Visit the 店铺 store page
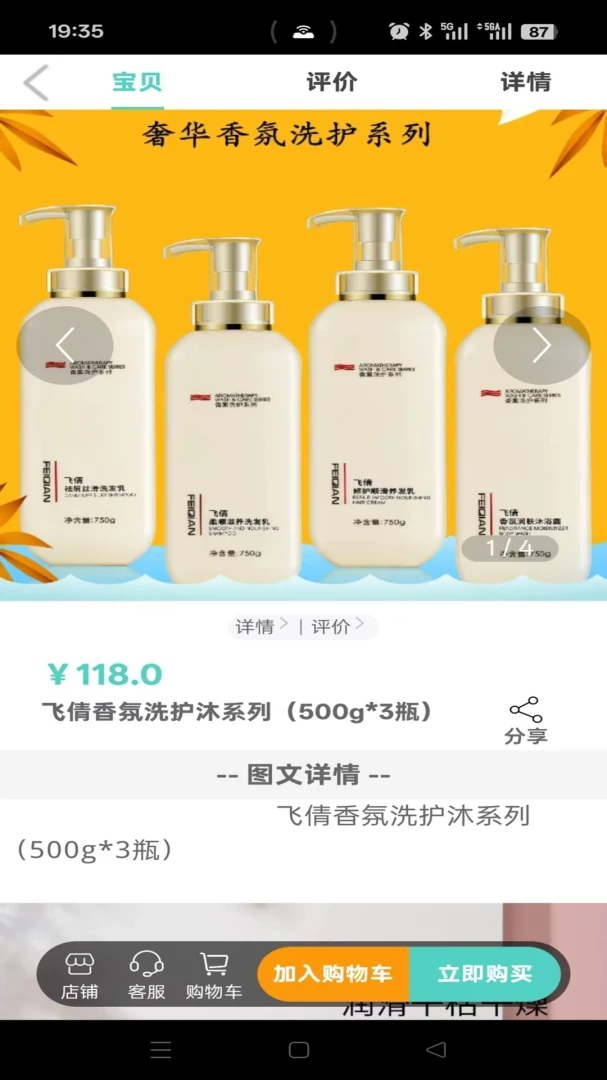This screenshot has width=607, height=1080. 79,976
